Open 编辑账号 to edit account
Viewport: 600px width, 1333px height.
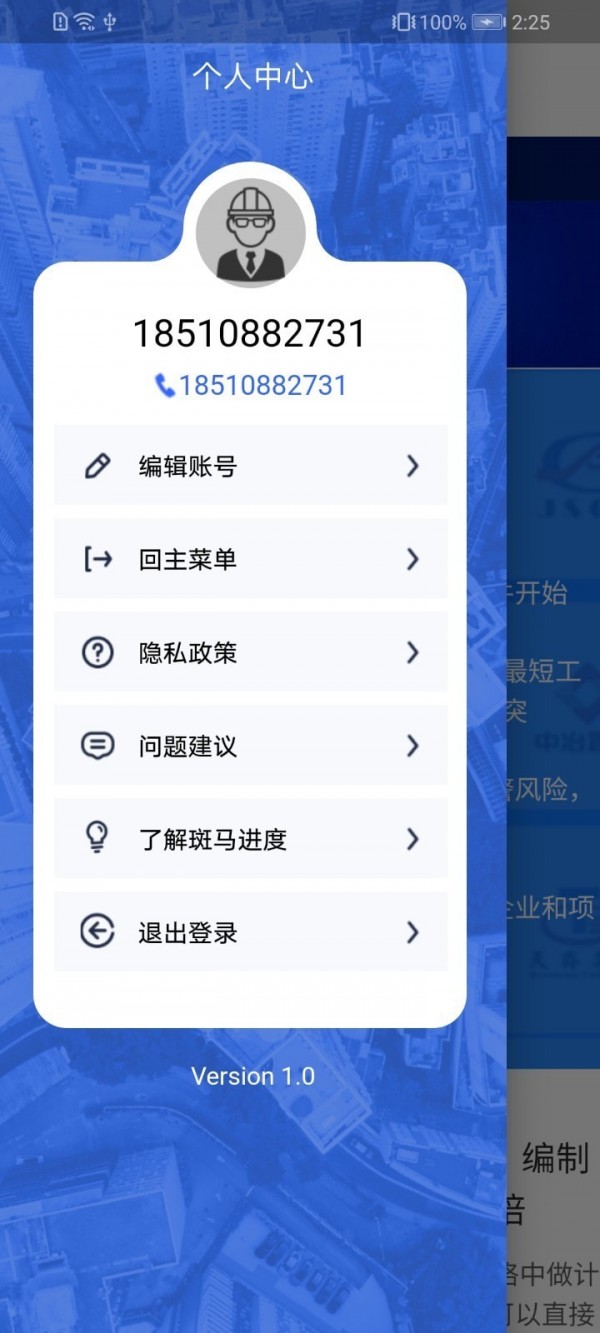coord(250,466)
